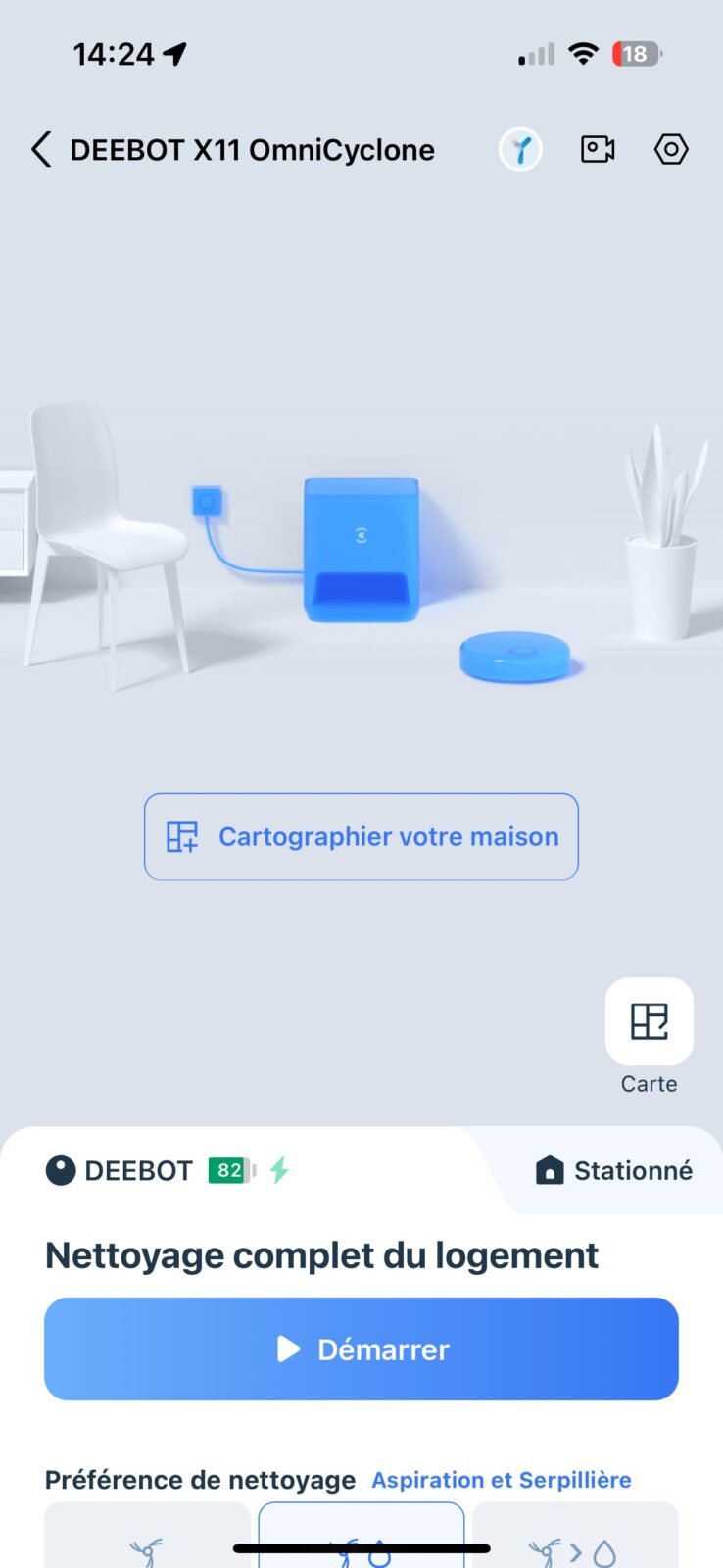Start cleaning with Démarrer
Image resolution: width=723 pixels, height=1568 pixels.
pos(361,1348)
